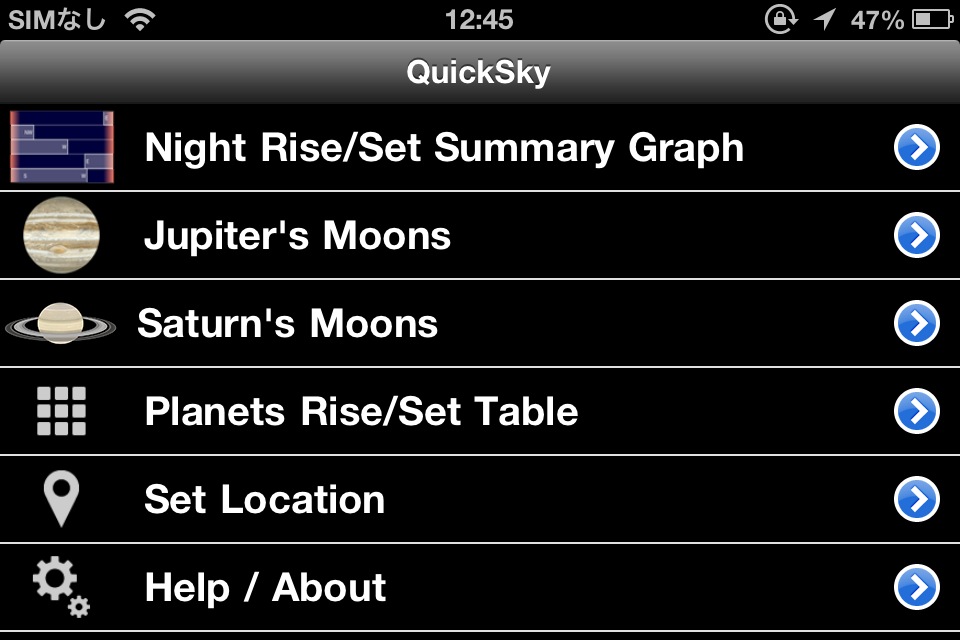Image resolution: width=960 pixels, height=640 pixels.
Task: Go to Set Location
Action: pos(264,500)
